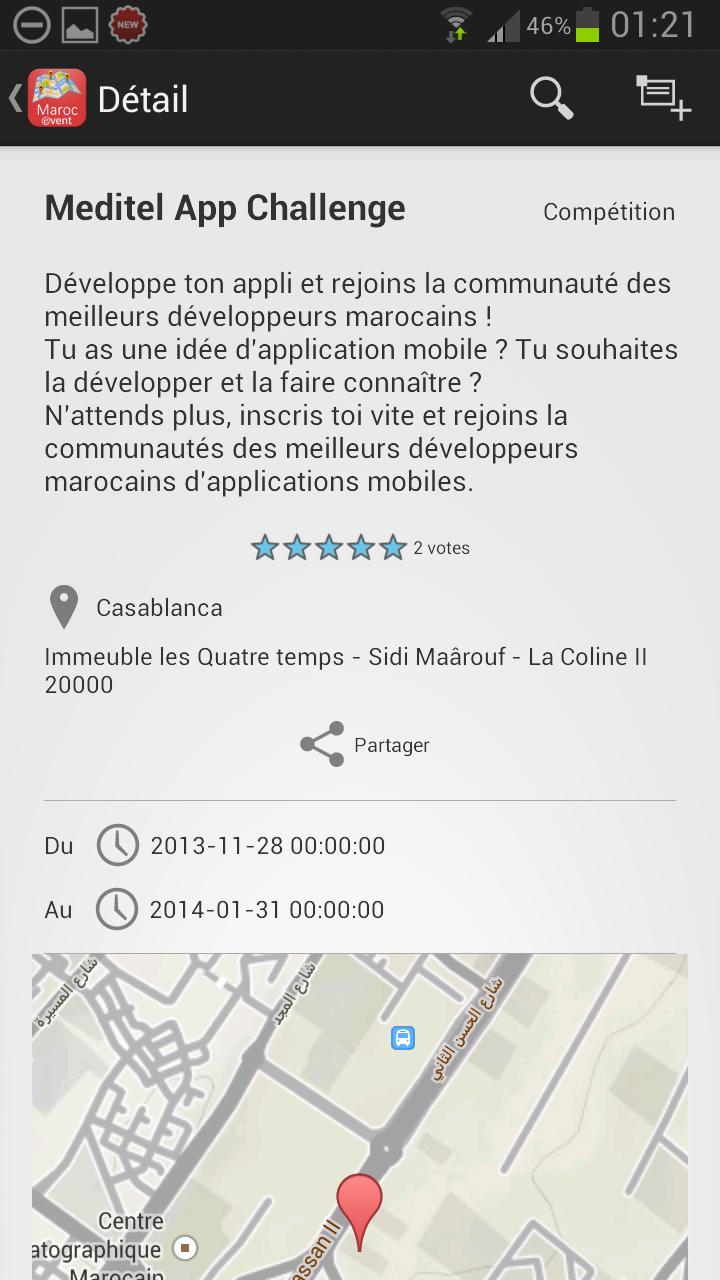Select the Casablanca city label

pos(158,607)
